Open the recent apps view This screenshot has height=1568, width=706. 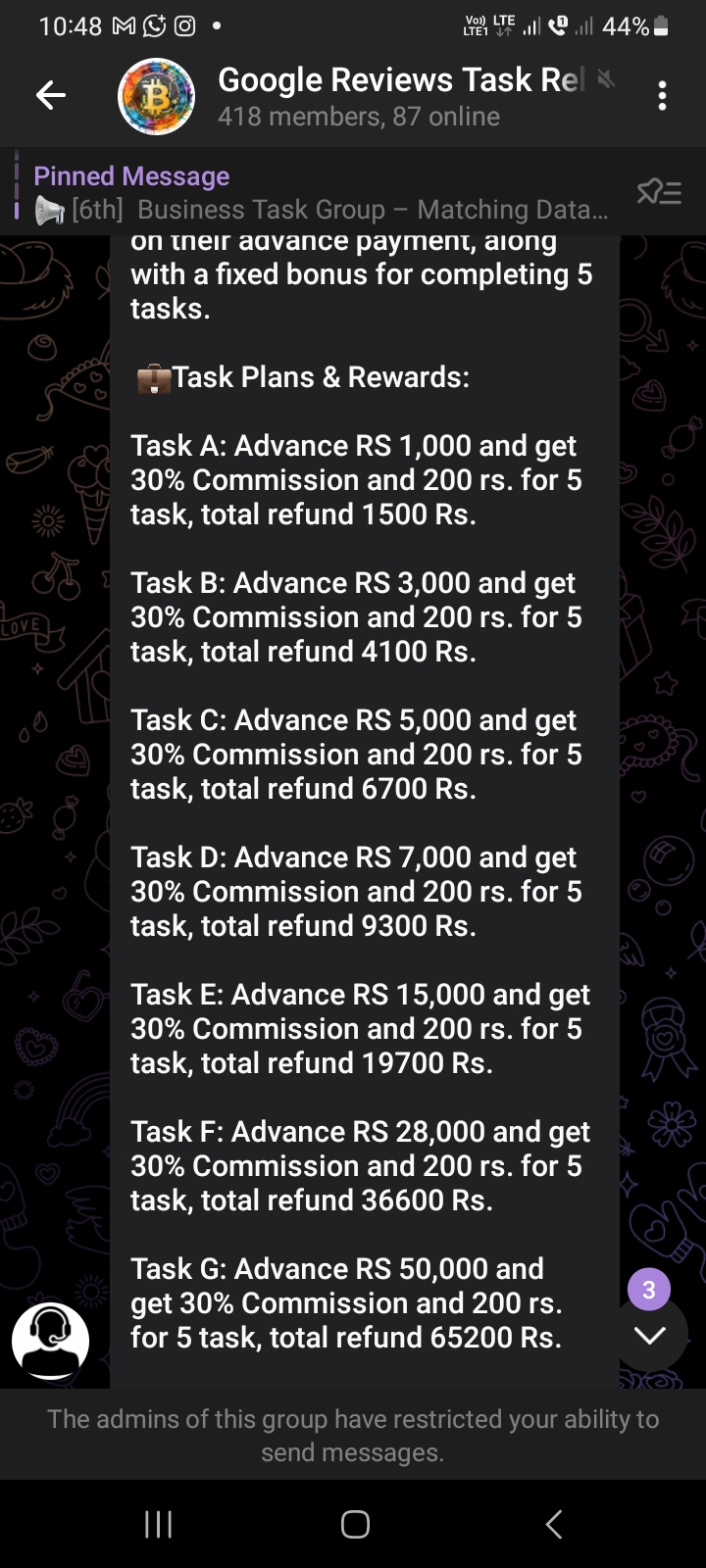159,1524
